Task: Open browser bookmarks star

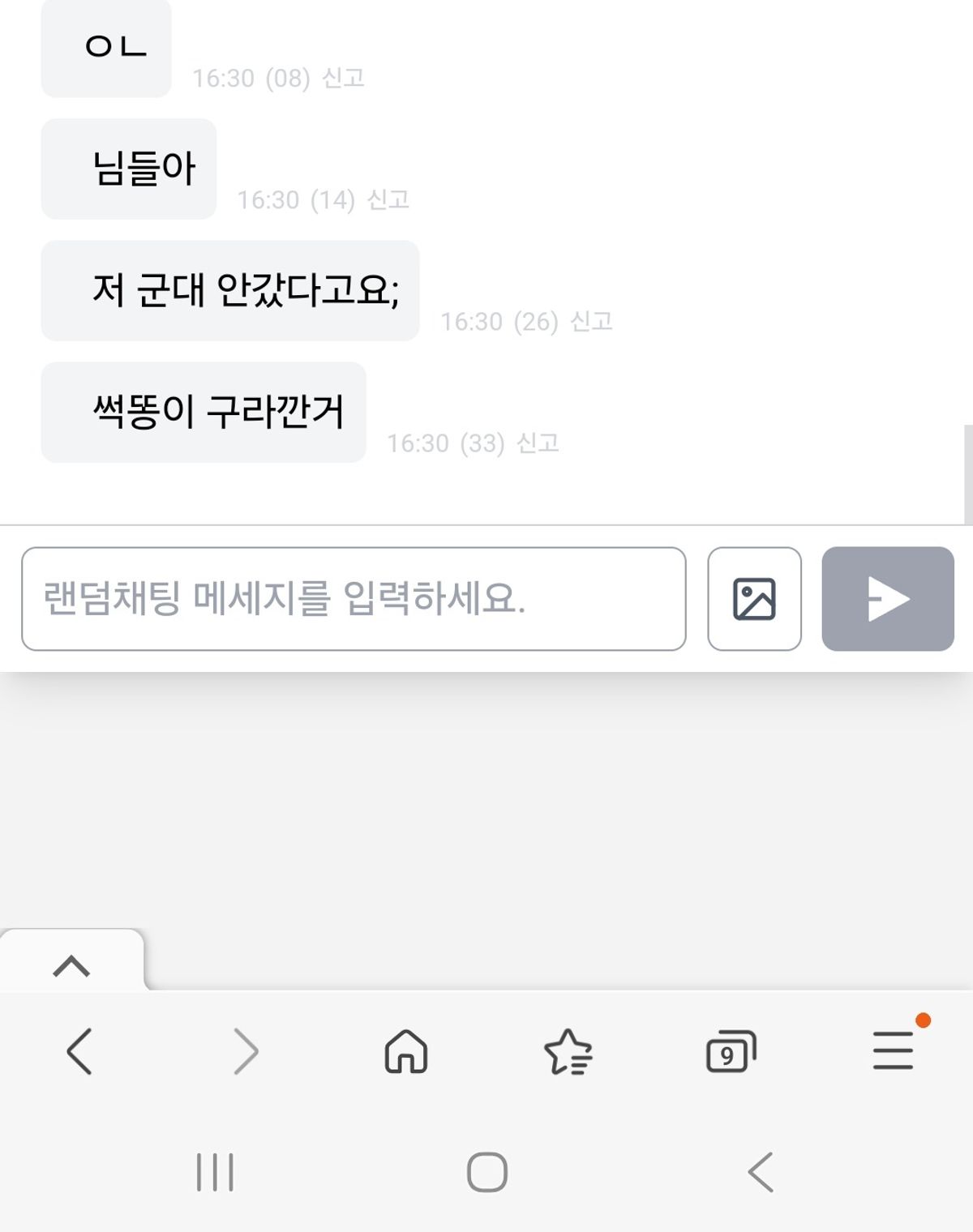Action: tap(568, 1051)
